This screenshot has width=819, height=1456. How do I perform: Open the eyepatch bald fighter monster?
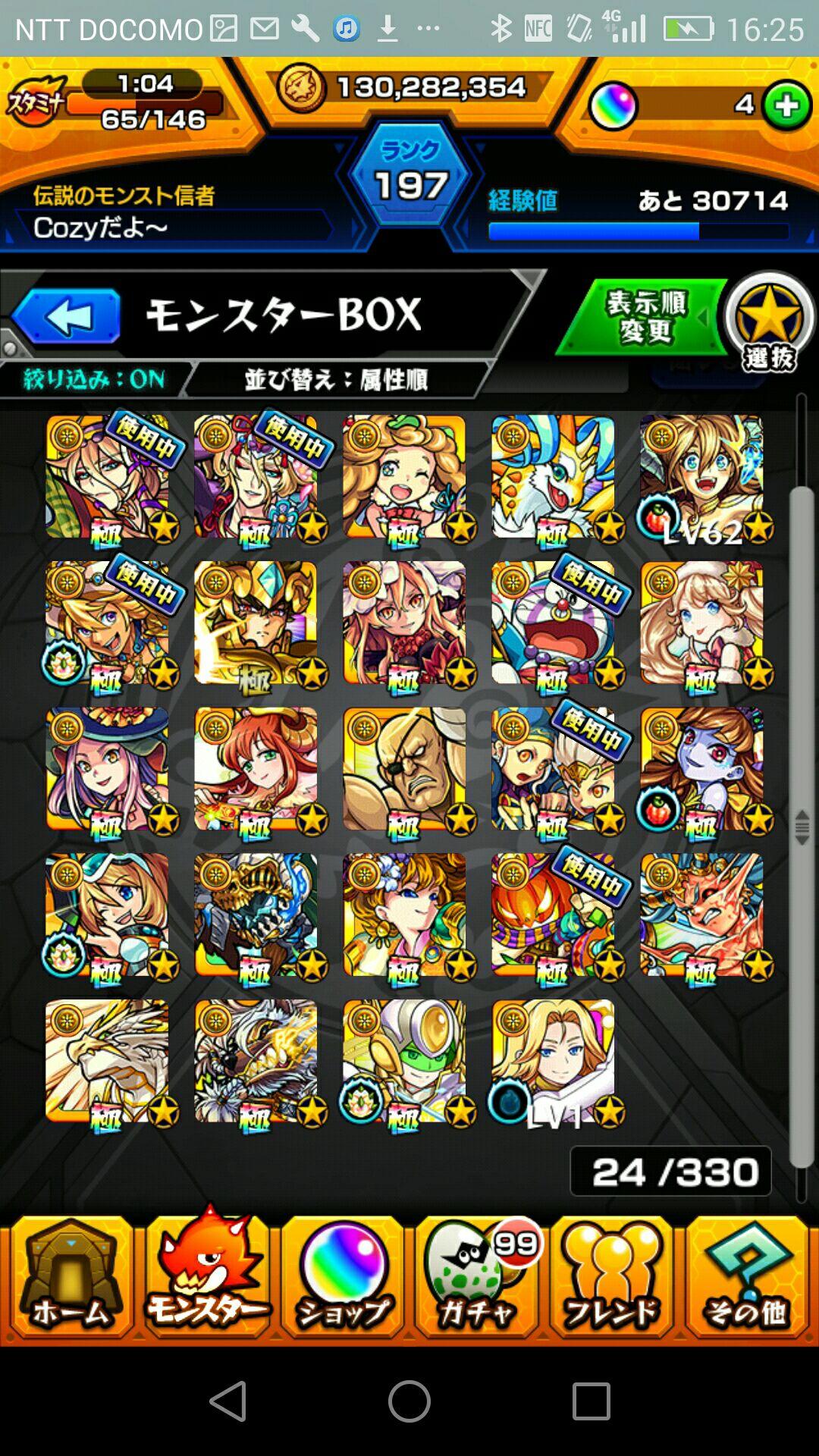click(404, 769)
